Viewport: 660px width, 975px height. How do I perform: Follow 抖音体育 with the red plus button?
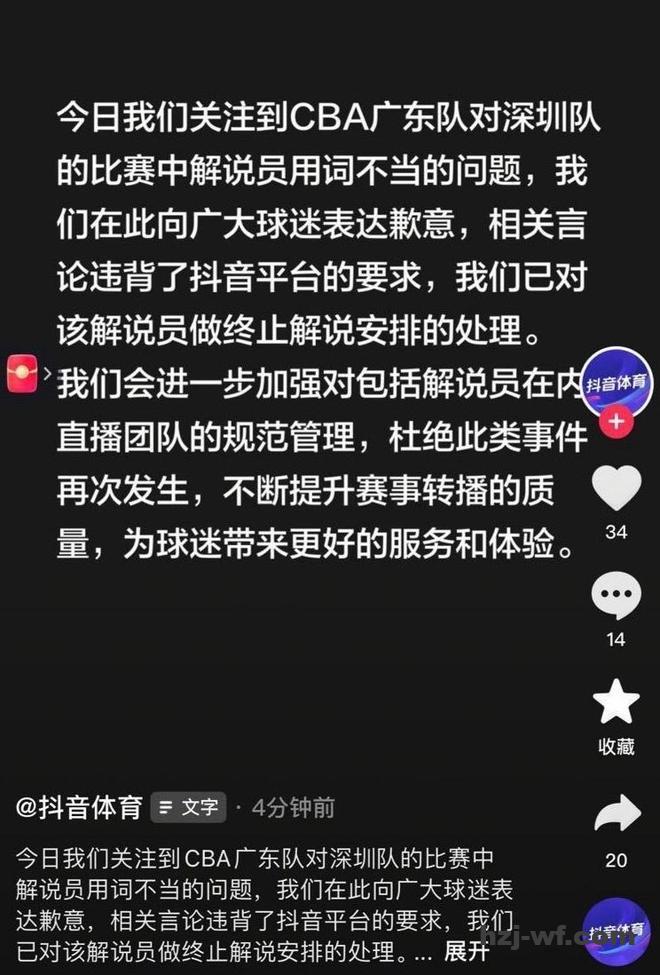tap(616, 422)
